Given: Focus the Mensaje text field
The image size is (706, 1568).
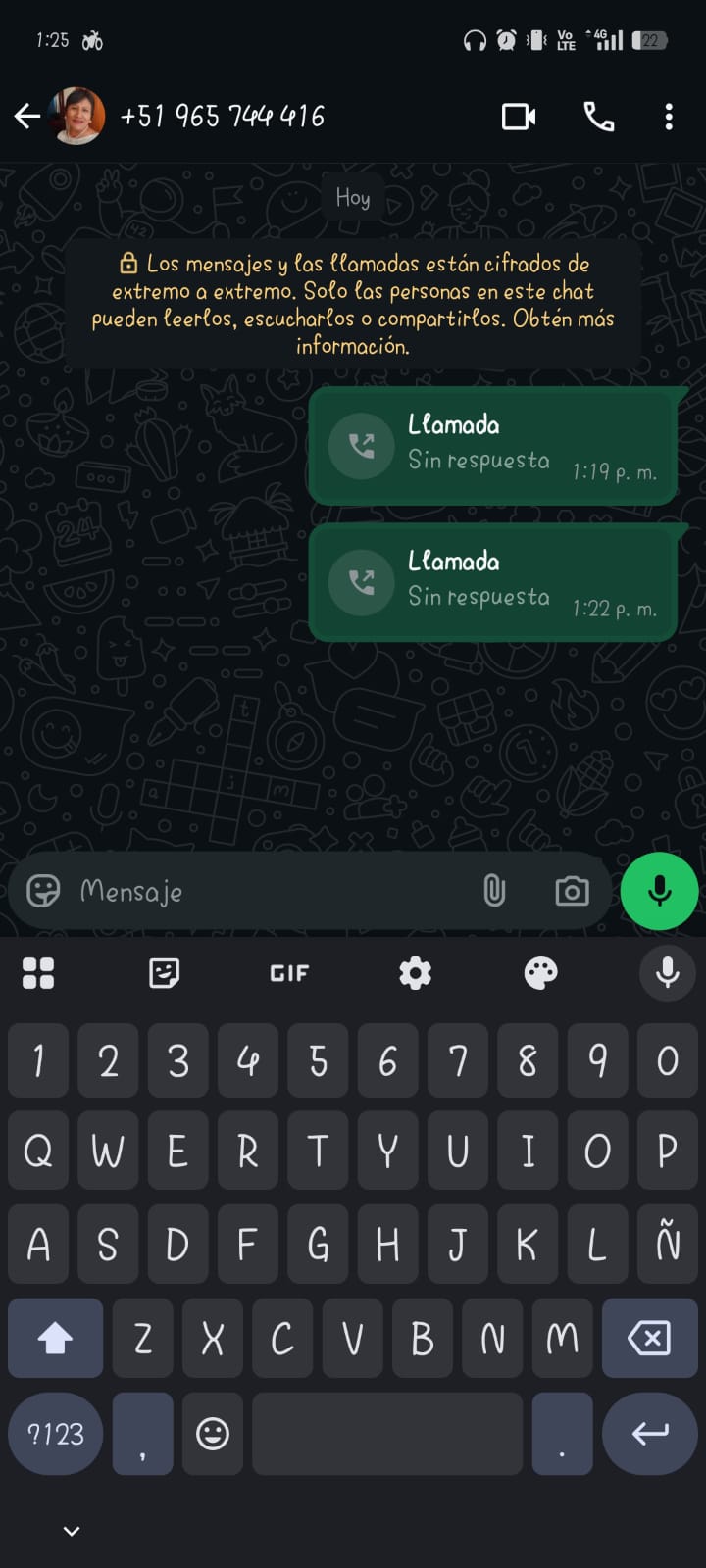Looking at the screenshot, I should pos(265,891).
